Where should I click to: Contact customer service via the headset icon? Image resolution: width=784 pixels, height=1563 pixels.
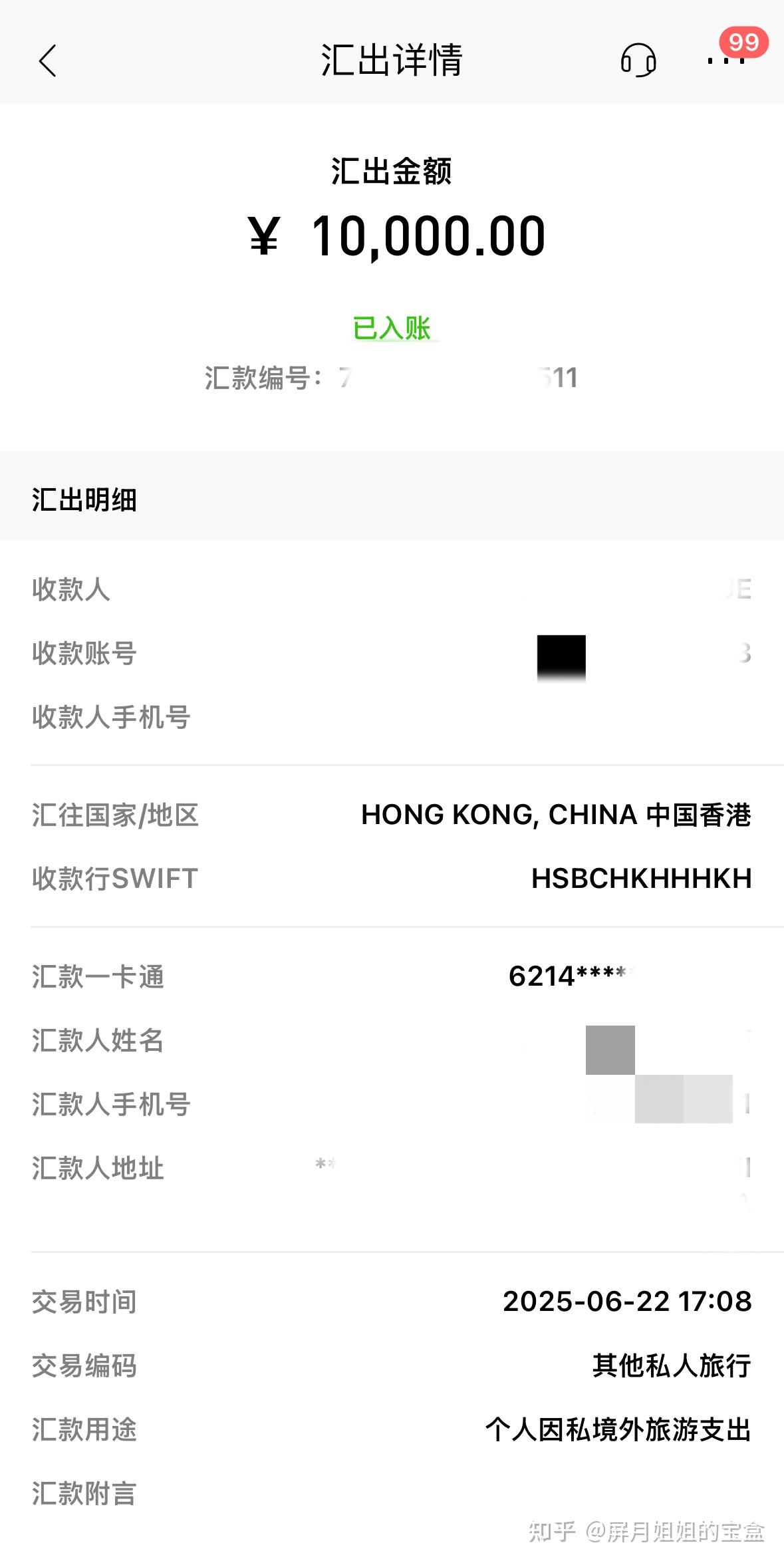click(638, 61)
